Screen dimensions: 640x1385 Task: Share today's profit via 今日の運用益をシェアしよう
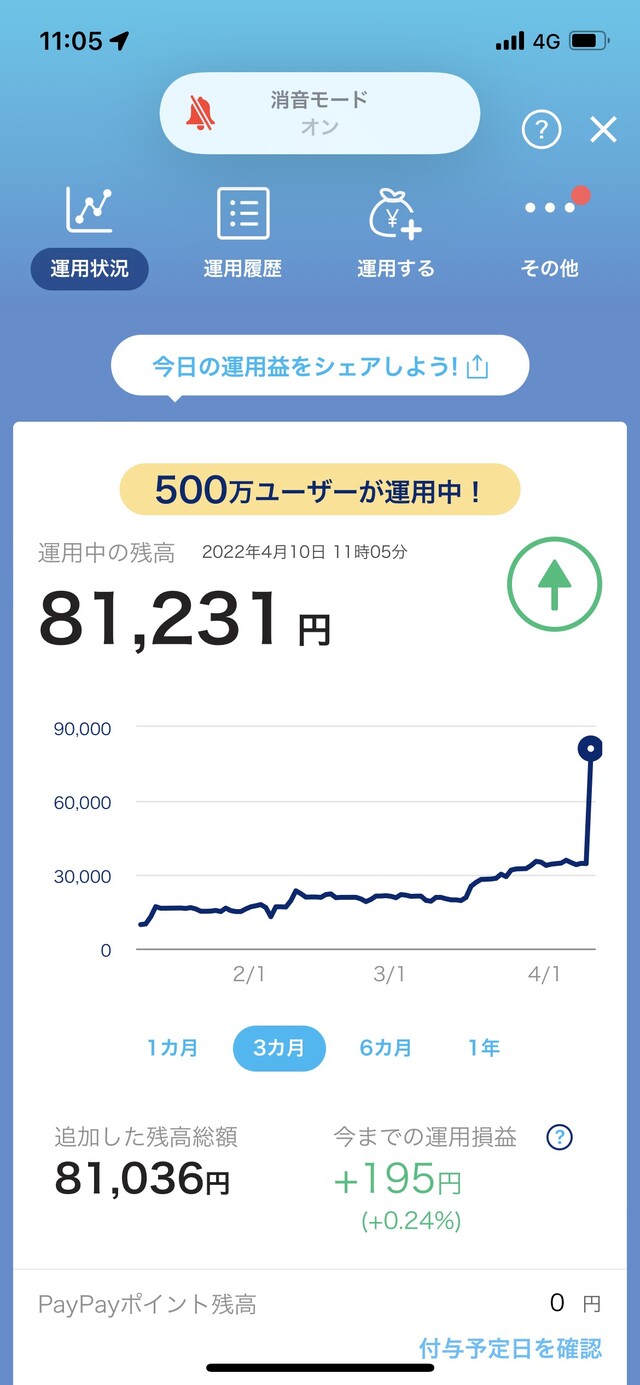(320, 367)
